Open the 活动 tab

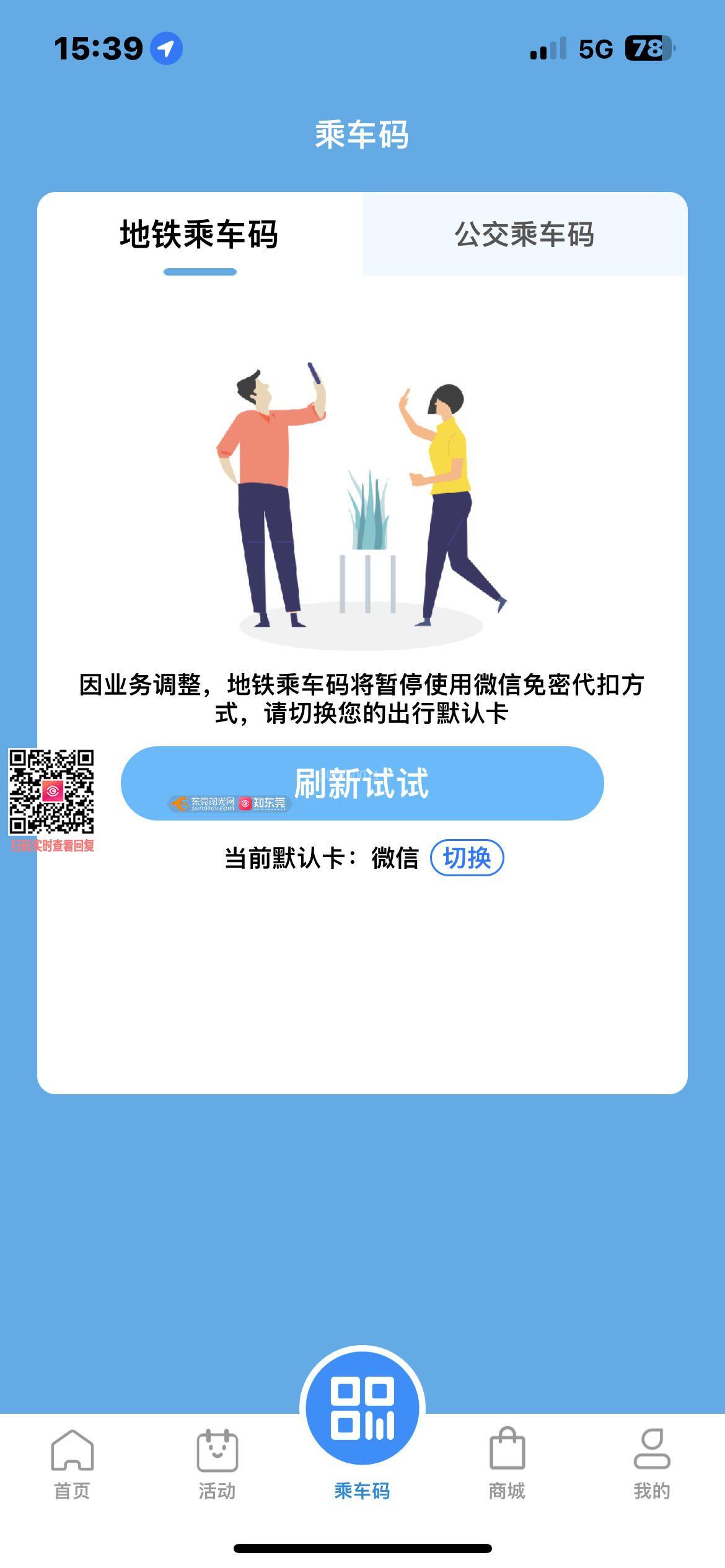coord(217,1464)
